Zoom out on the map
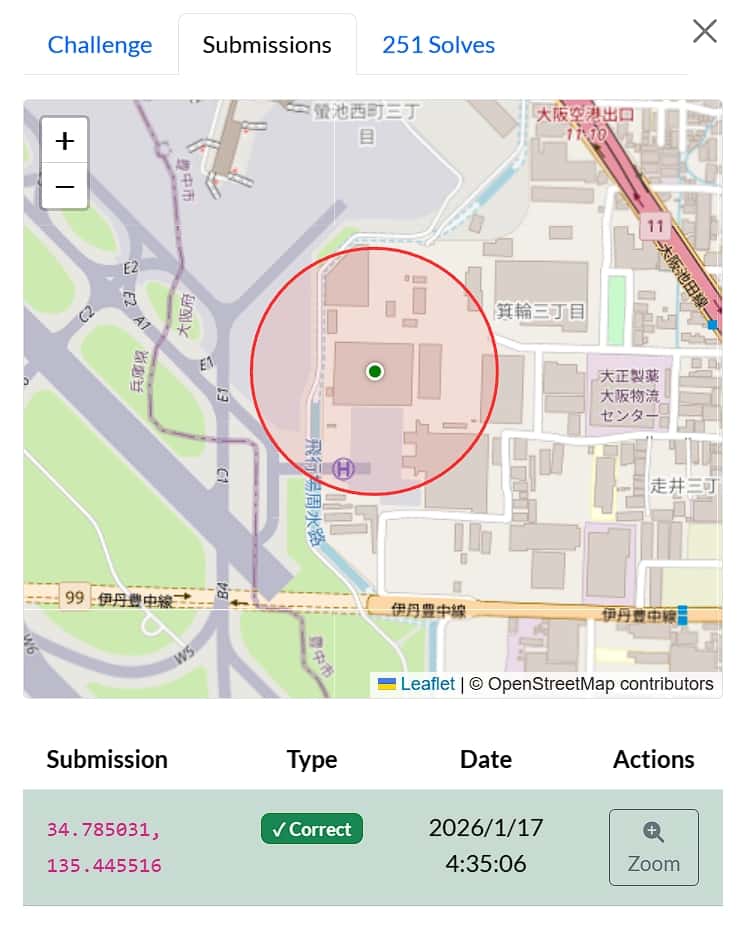The image size is (745, 940). pyautogui.click(x=65, y=187)
